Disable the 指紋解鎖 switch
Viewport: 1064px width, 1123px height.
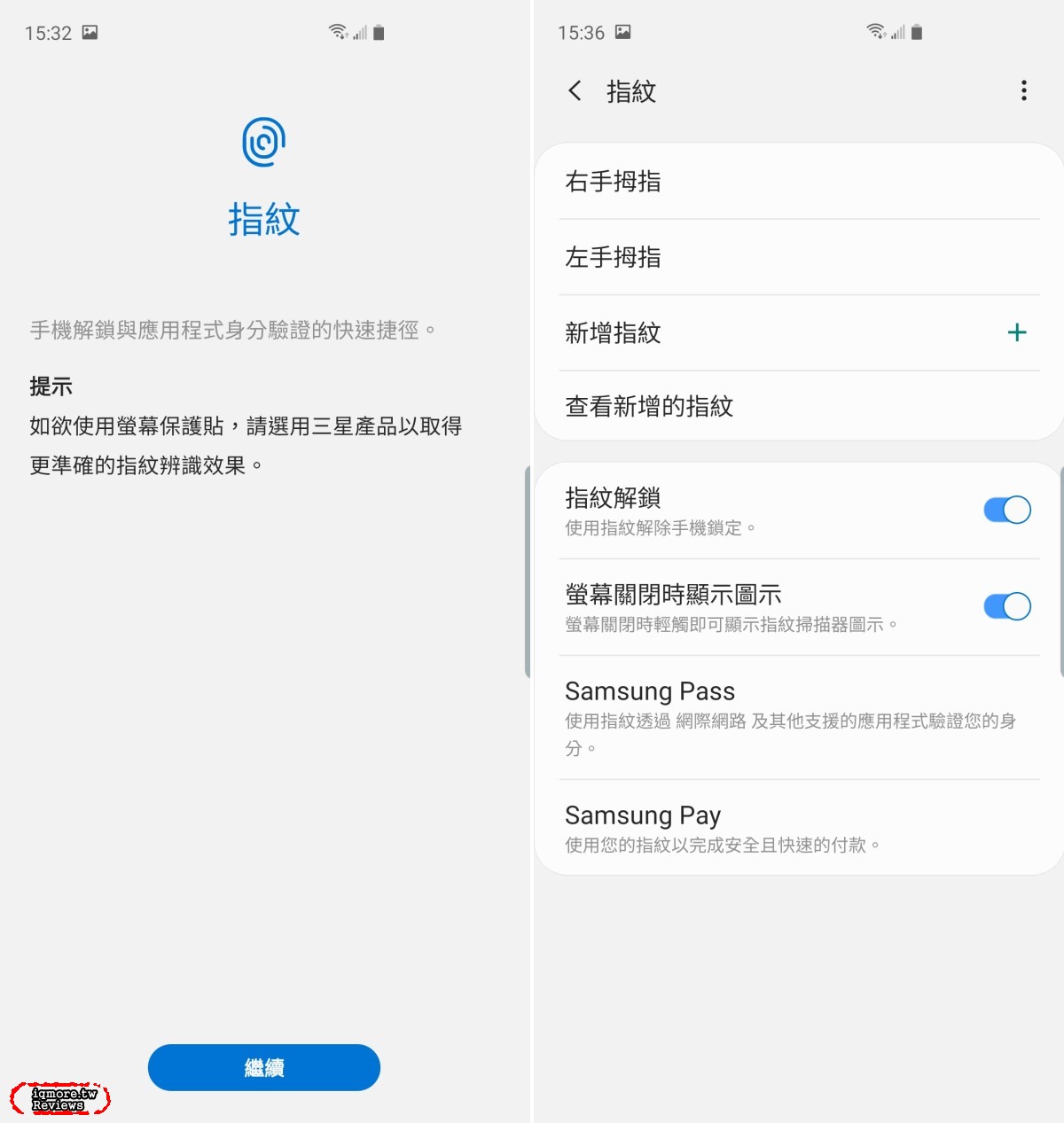point(1006,510)
